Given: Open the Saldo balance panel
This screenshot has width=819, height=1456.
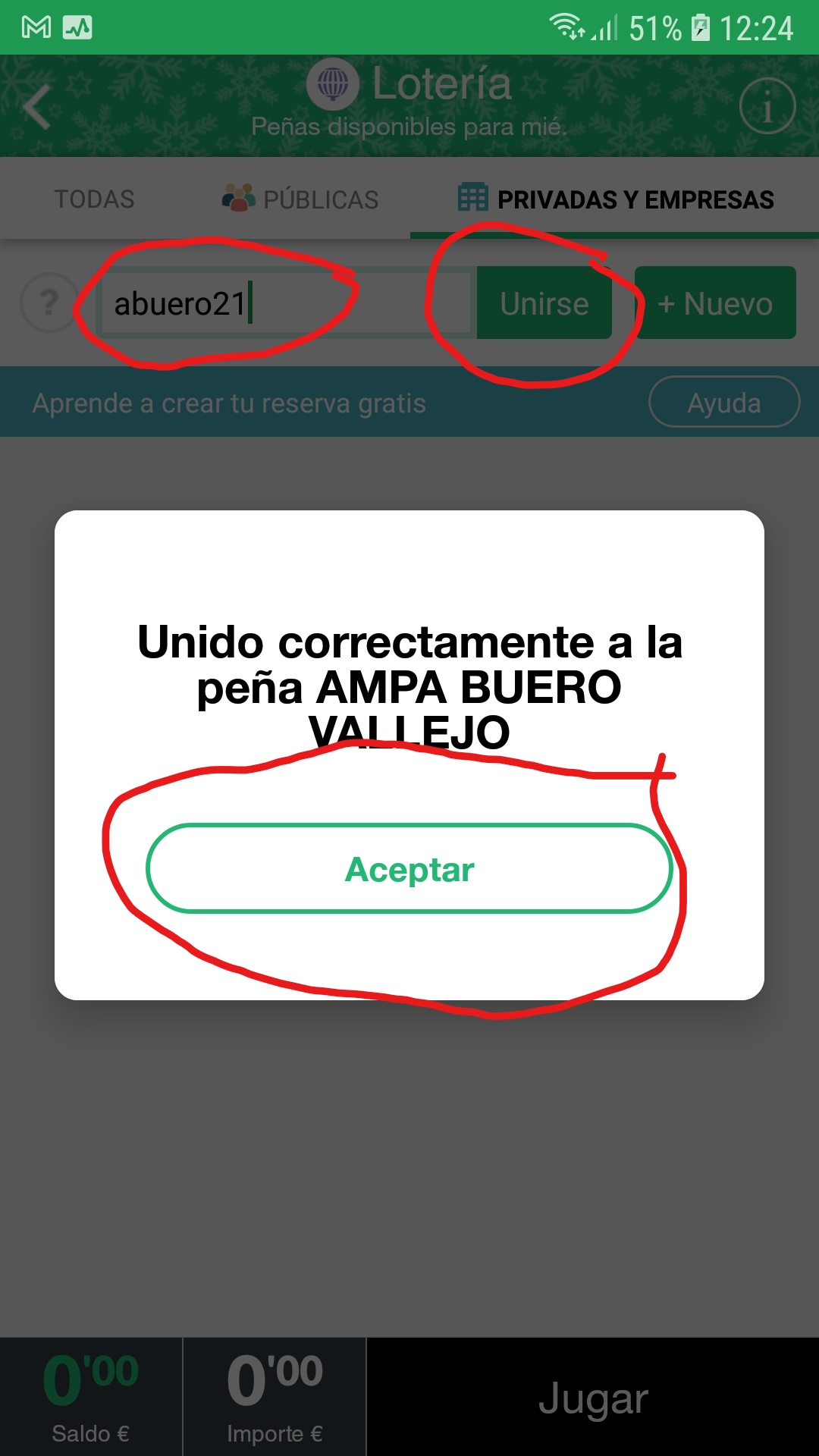Looking at the screenshot, I should click(91, 1398).
